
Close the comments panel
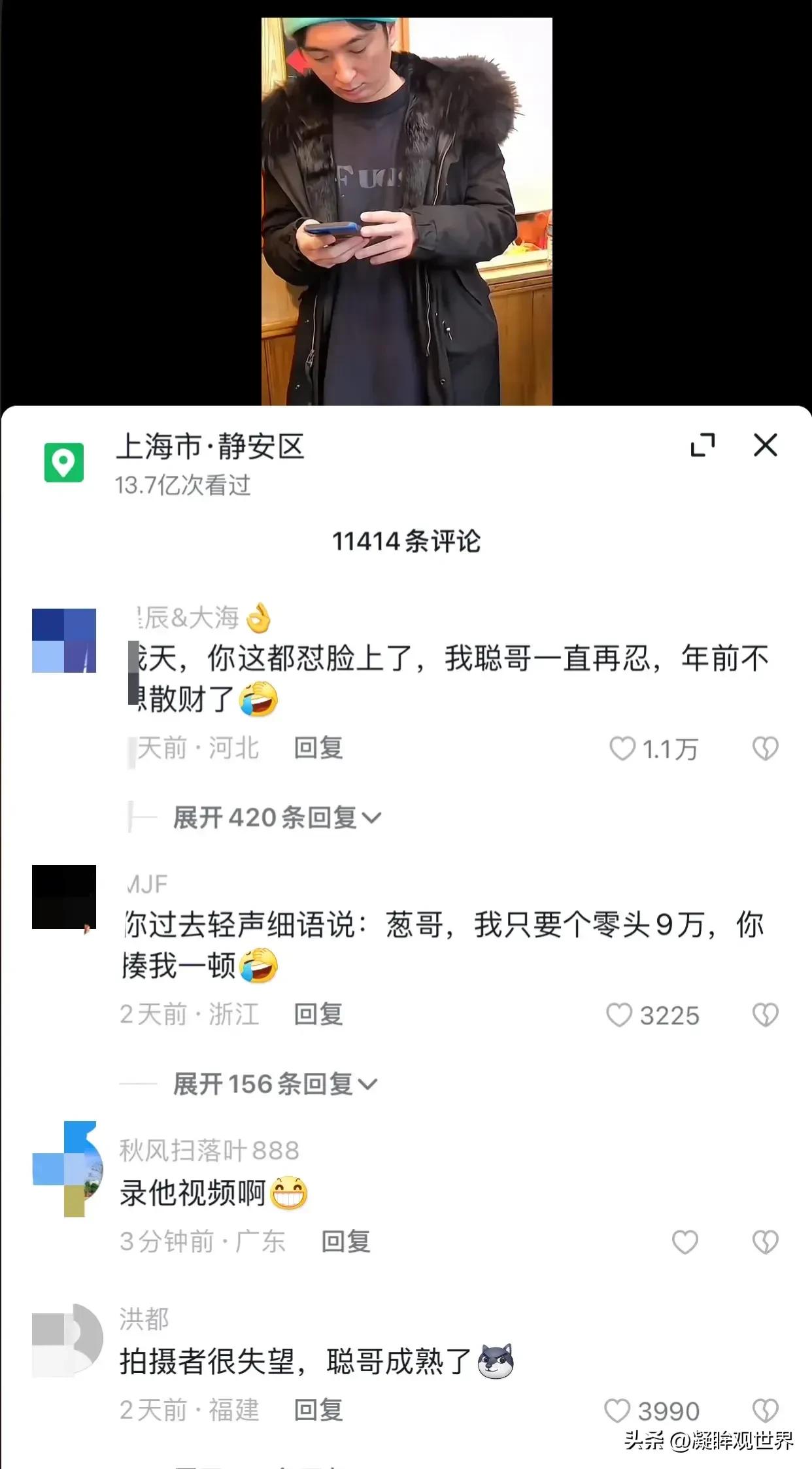765,445
